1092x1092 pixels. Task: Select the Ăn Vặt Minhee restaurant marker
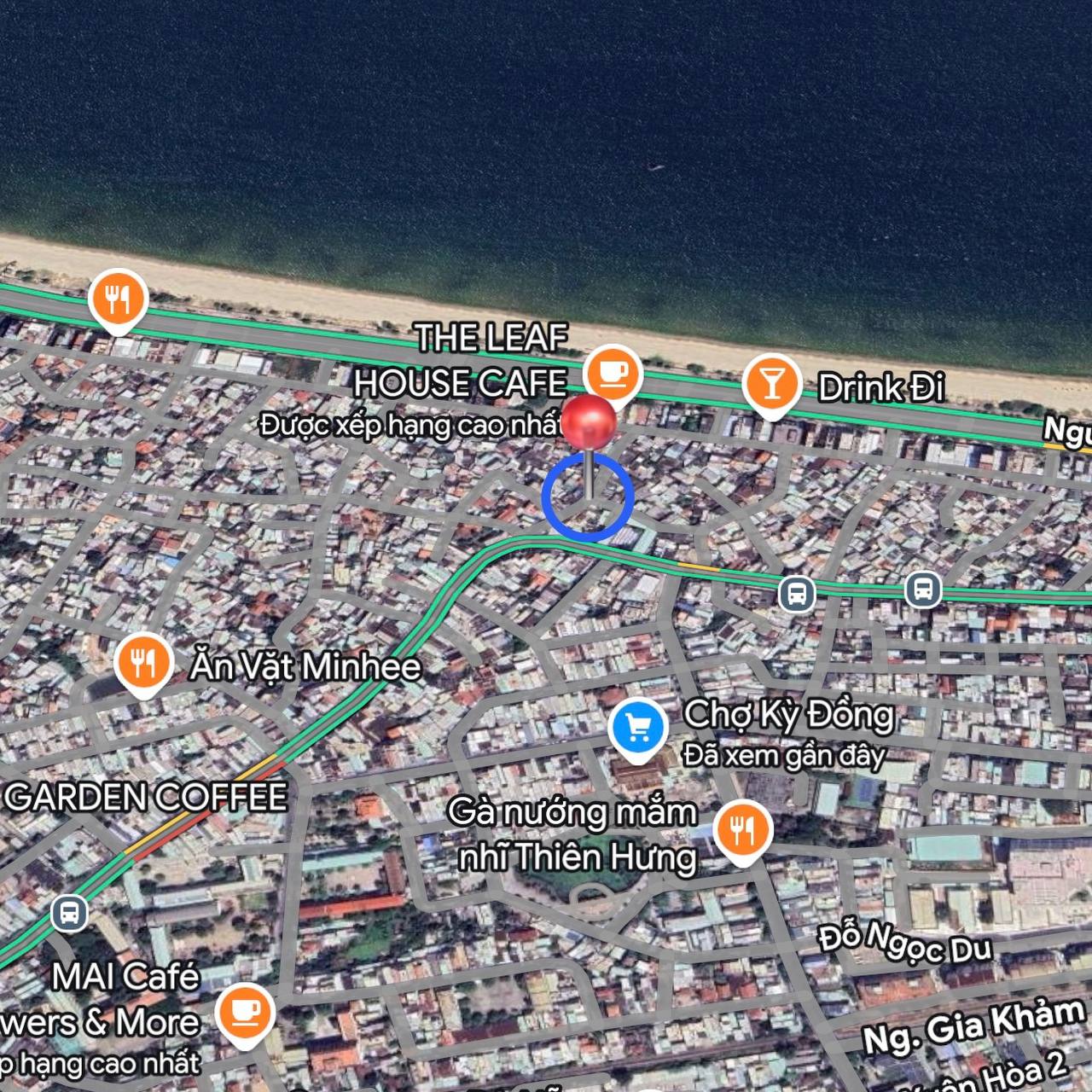pyautogui.click(x=143, y=662)
